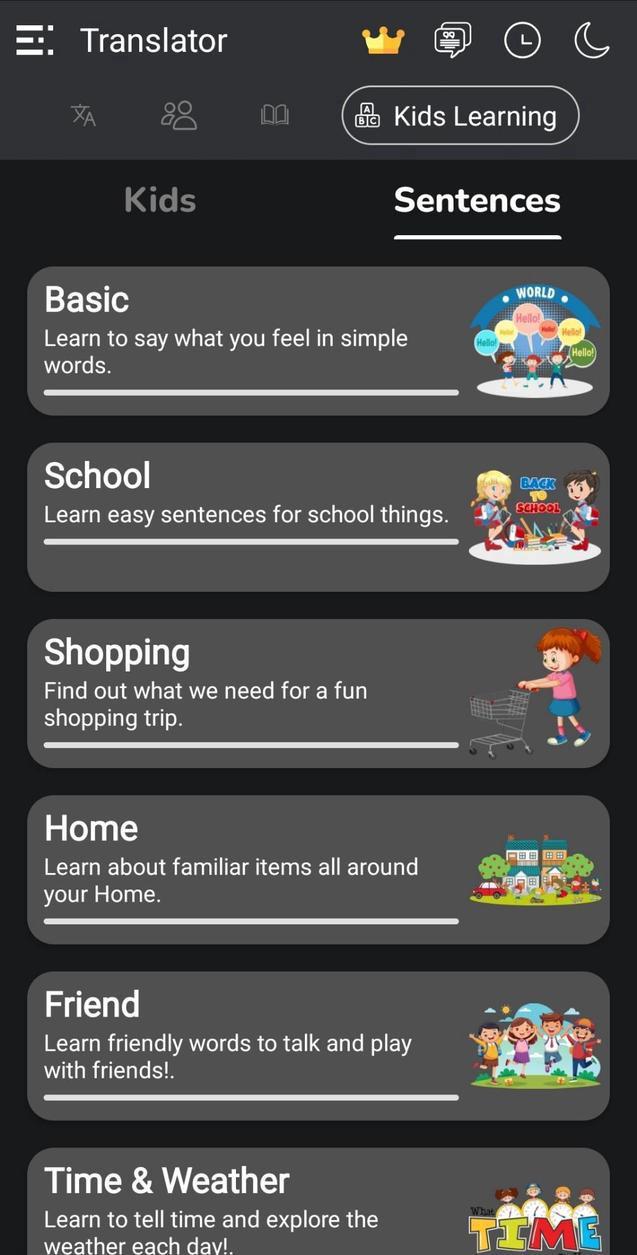Open the Time & Weather card

click(x=318, y=1205)
